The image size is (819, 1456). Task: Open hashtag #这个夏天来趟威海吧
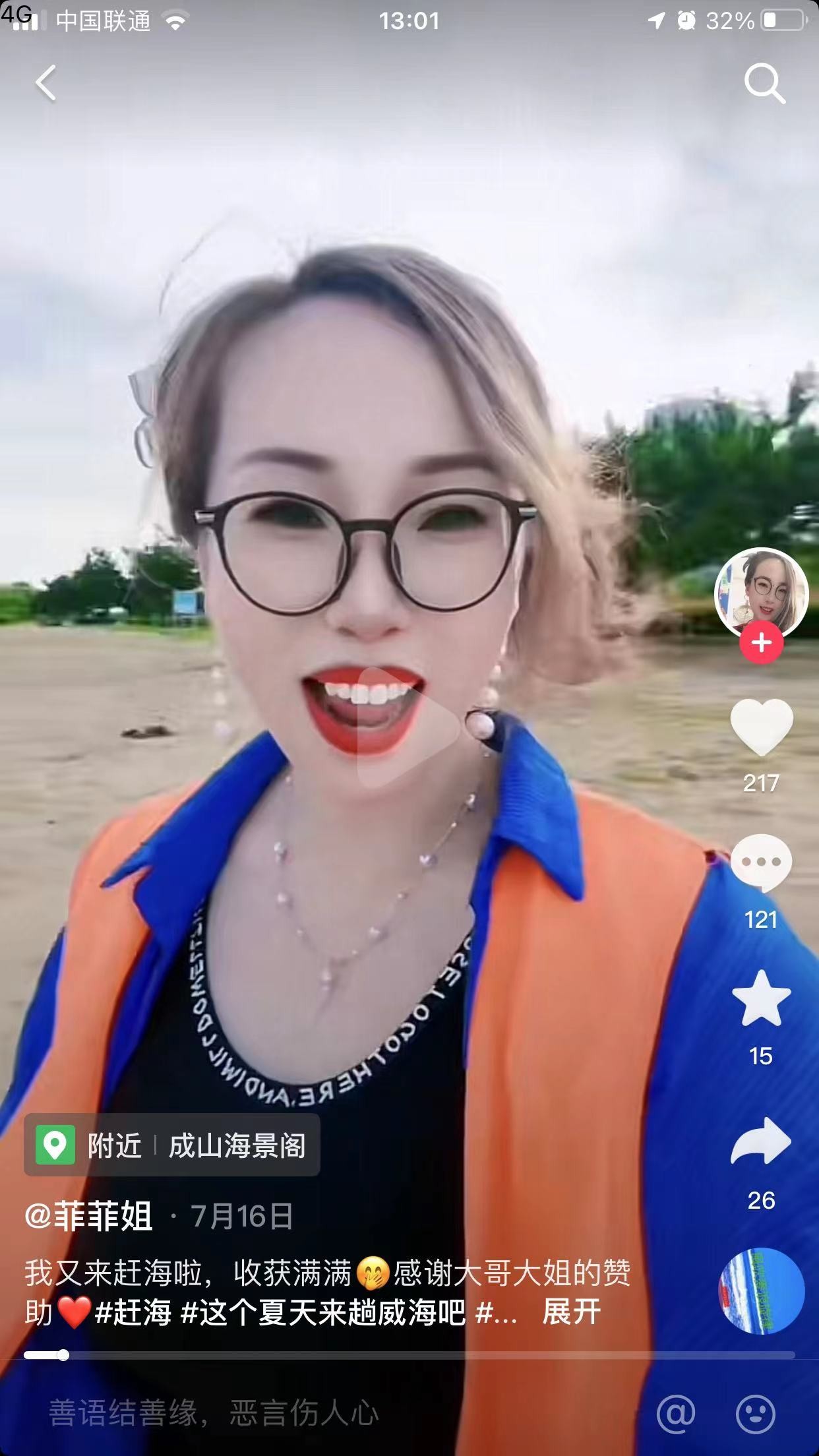(x=323, y=1312)
